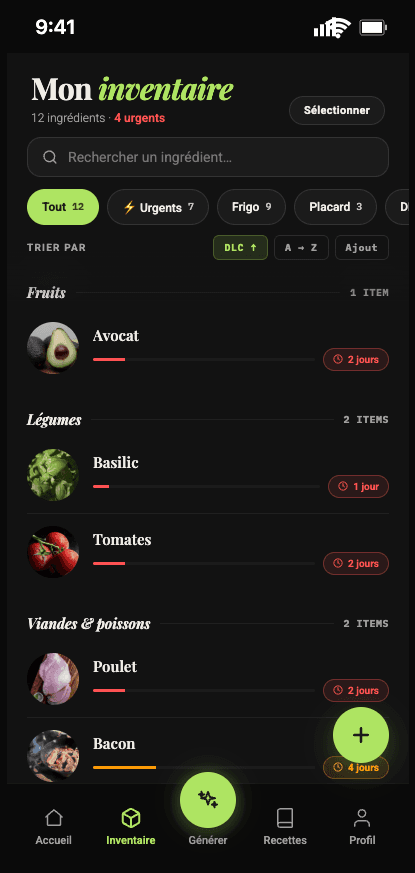
Task: Filter by Urgents chip
Action: (158, 207)
